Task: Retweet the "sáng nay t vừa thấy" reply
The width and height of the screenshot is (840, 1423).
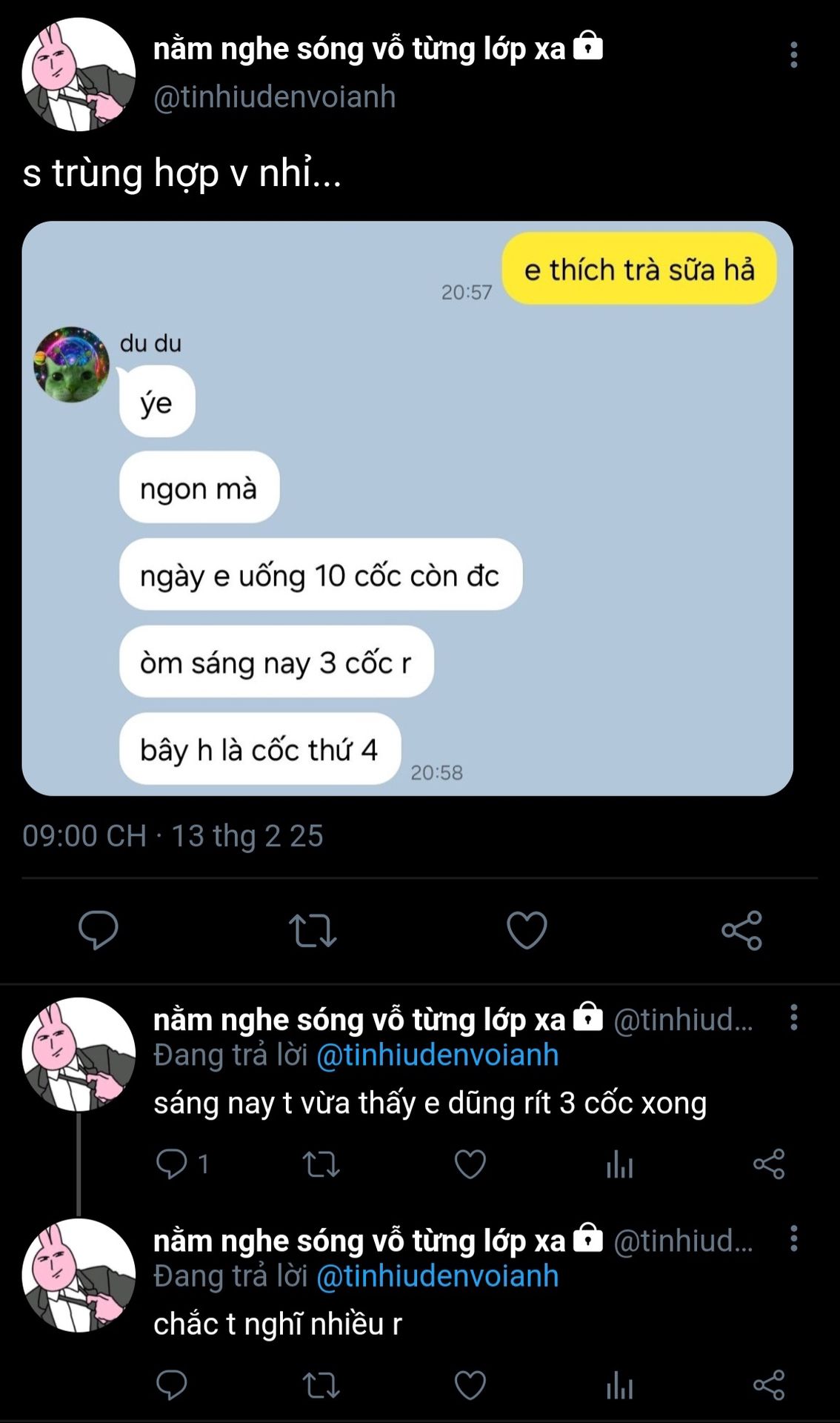Action: 321,1164
